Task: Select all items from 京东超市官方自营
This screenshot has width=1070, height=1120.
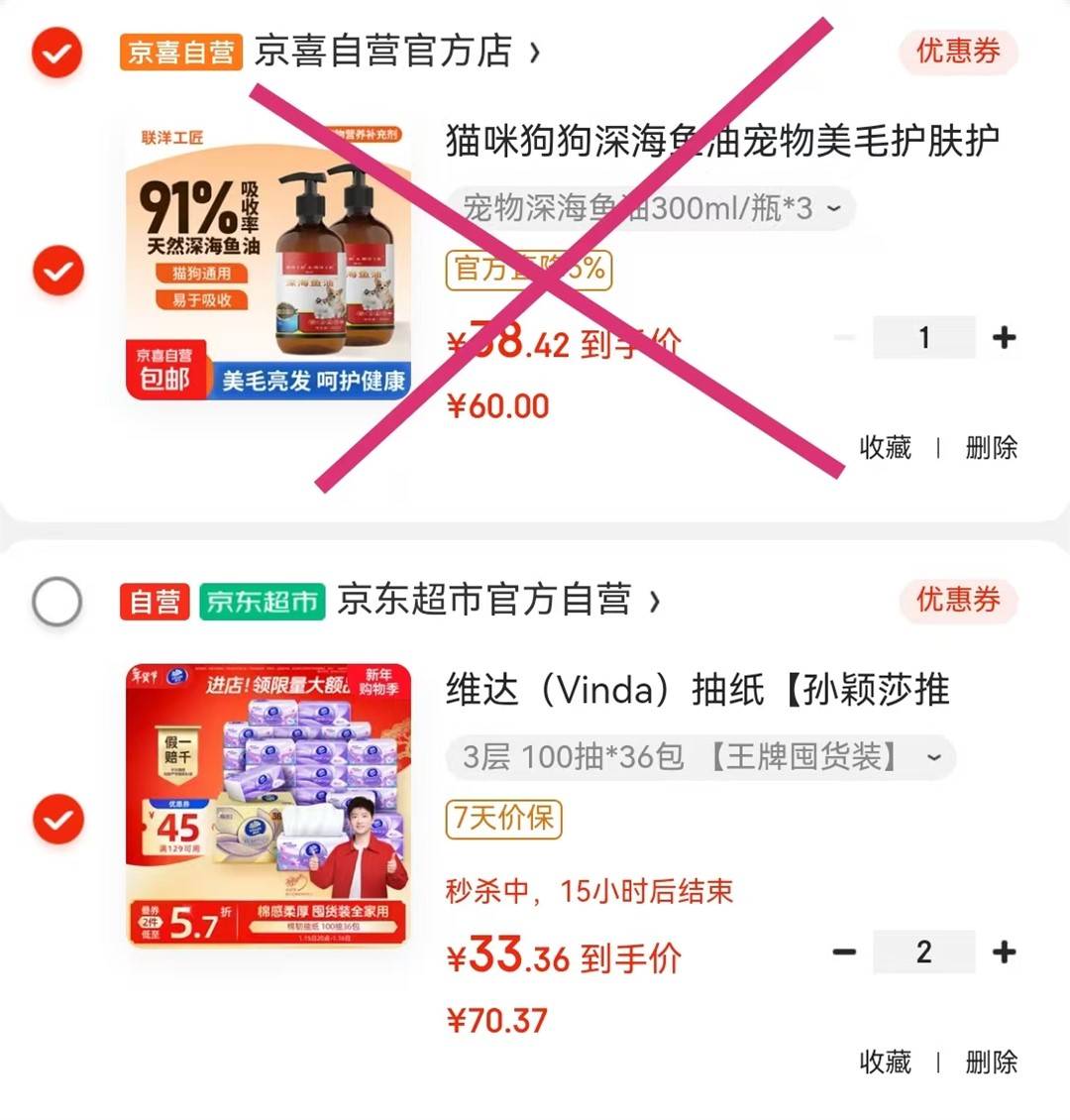Action: [56, 601]
